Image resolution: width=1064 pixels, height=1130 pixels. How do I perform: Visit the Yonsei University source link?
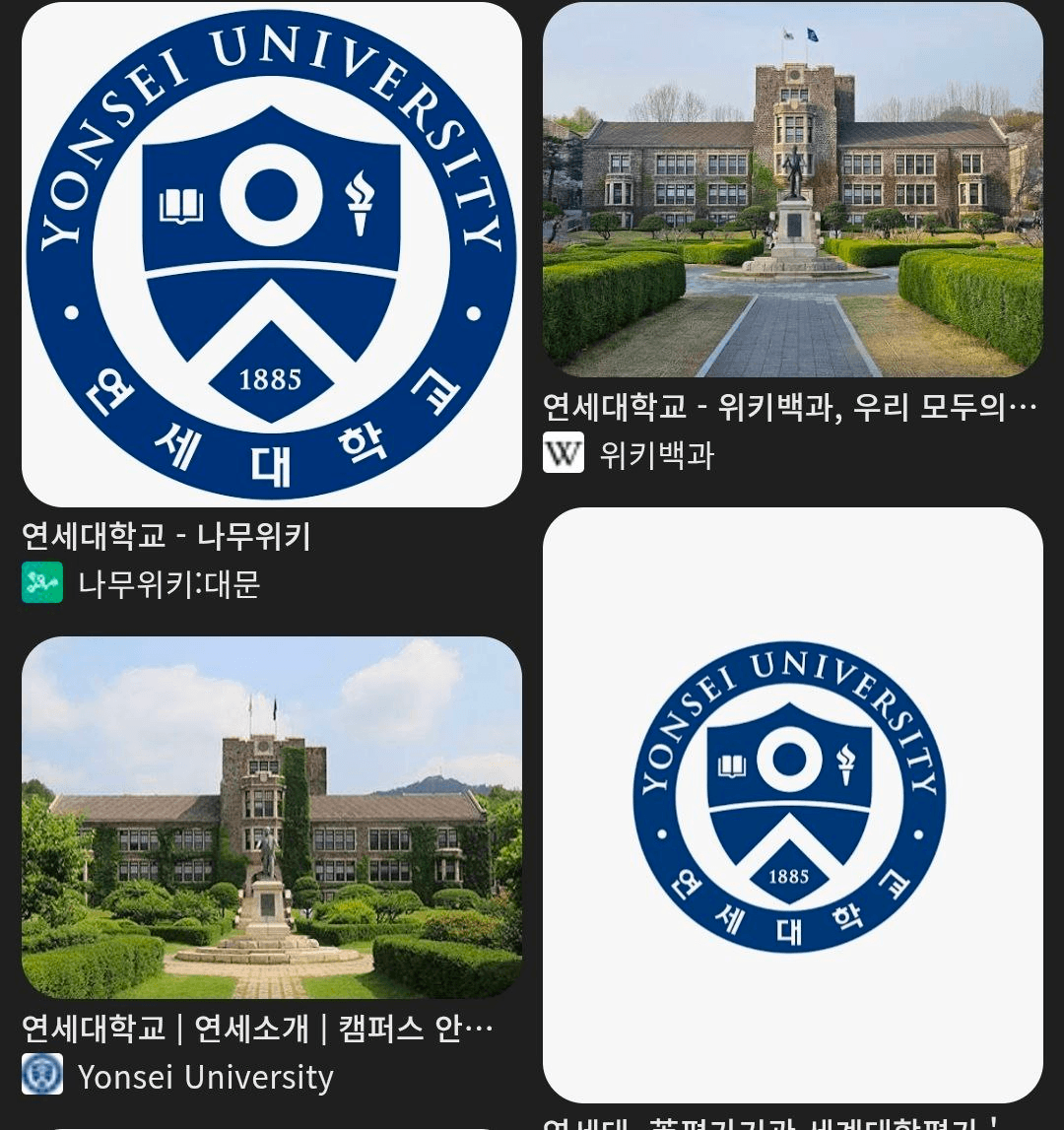click(x=205, y=1077)
